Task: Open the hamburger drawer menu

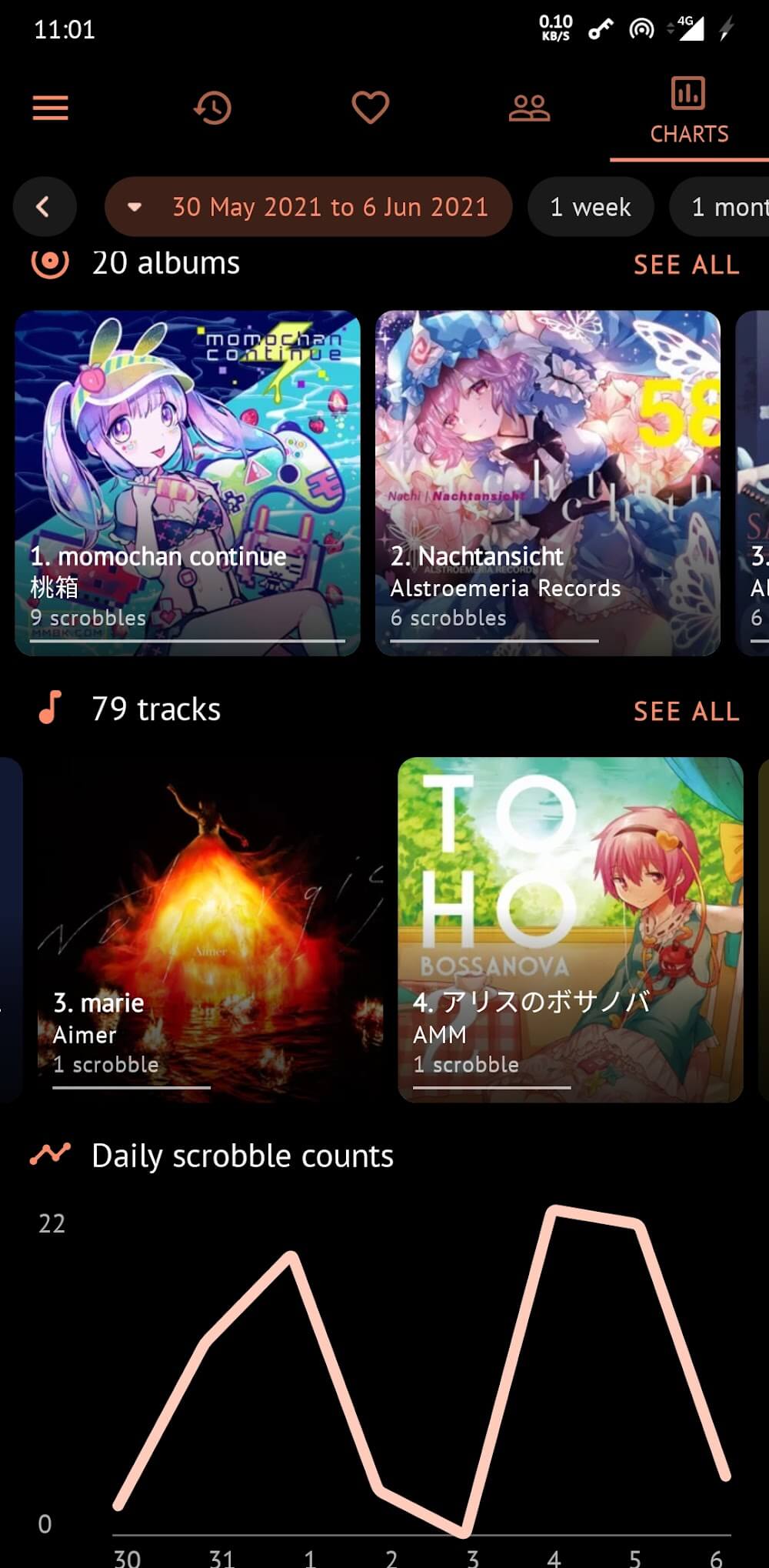Action: coord(51,108)
